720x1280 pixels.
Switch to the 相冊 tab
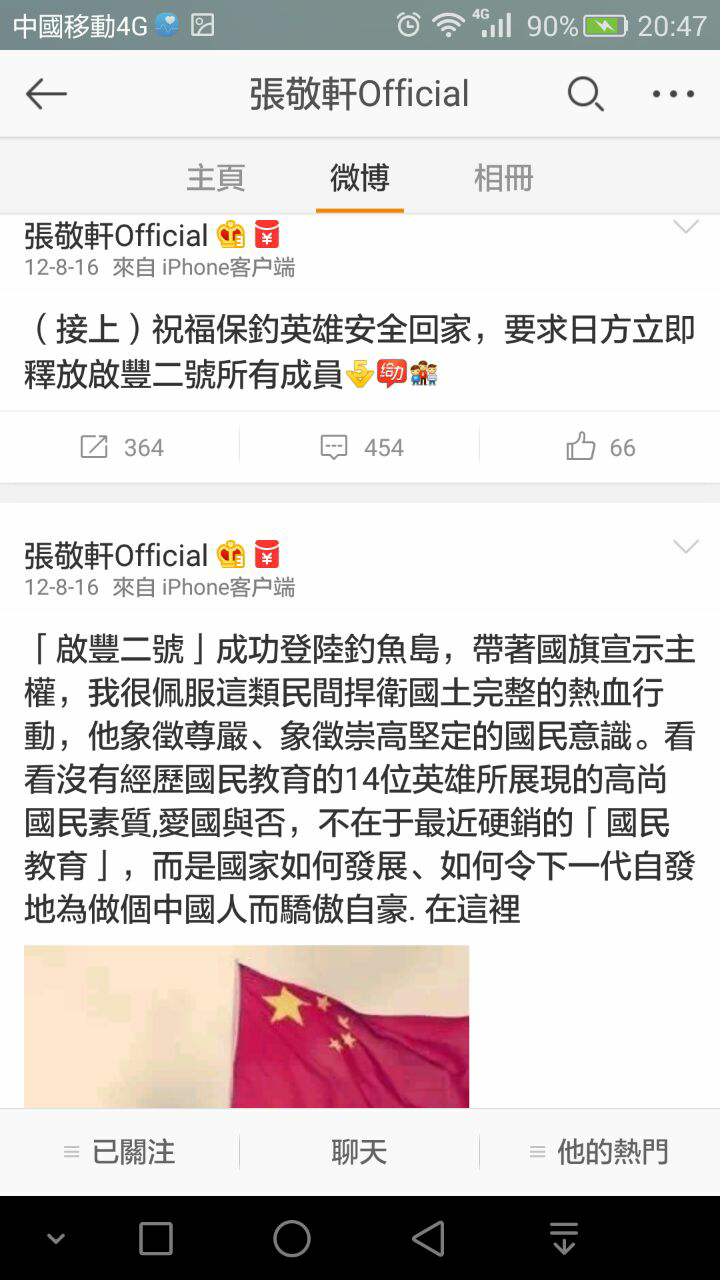coord(503,178)
